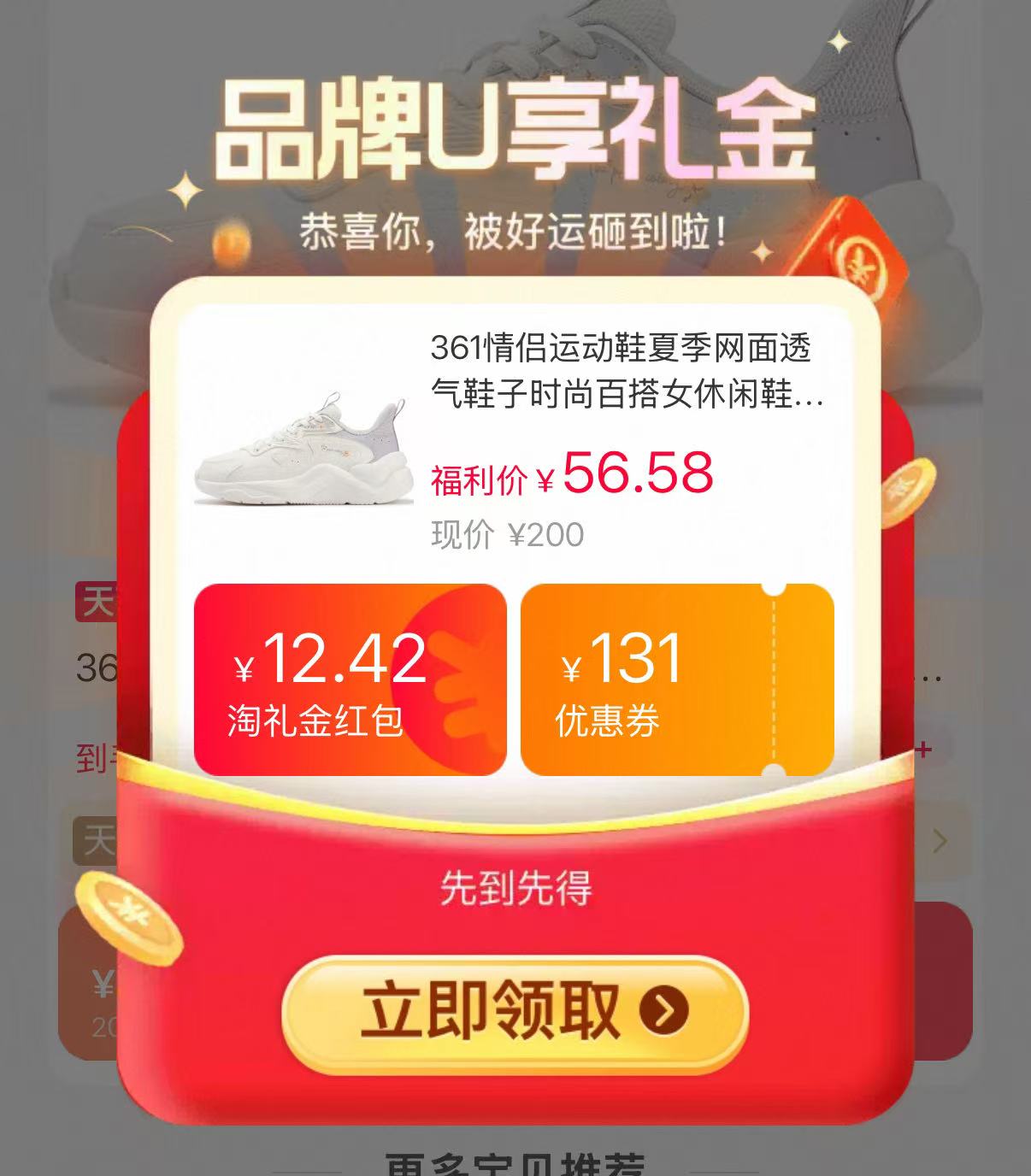Tap the gold coin beside the ¥56.58 price area
The height and width of the screenshot is (1176, 1031).
909,494
